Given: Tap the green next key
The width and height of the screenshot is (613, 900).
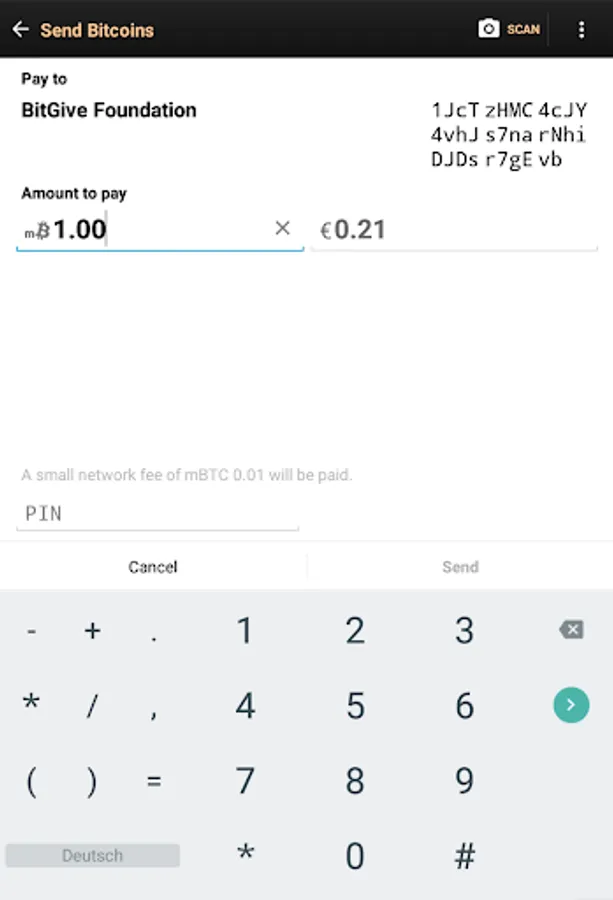Looking at the screenshot, I should point(570,705).
